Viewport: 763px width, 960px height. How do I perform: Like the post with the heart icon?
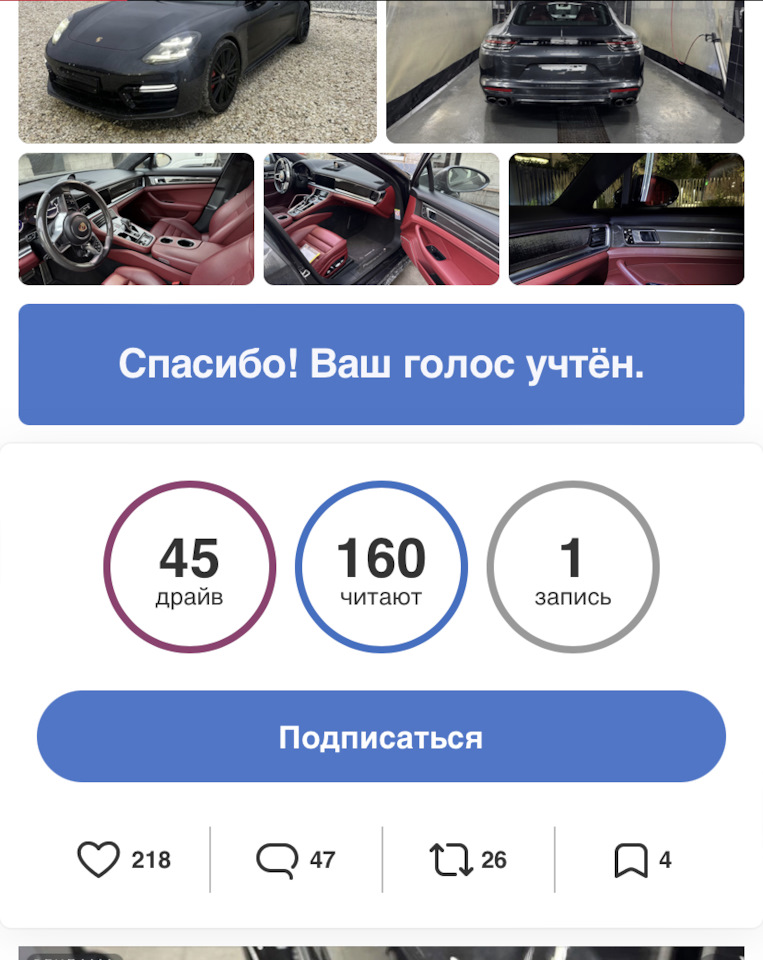[99, 859]
